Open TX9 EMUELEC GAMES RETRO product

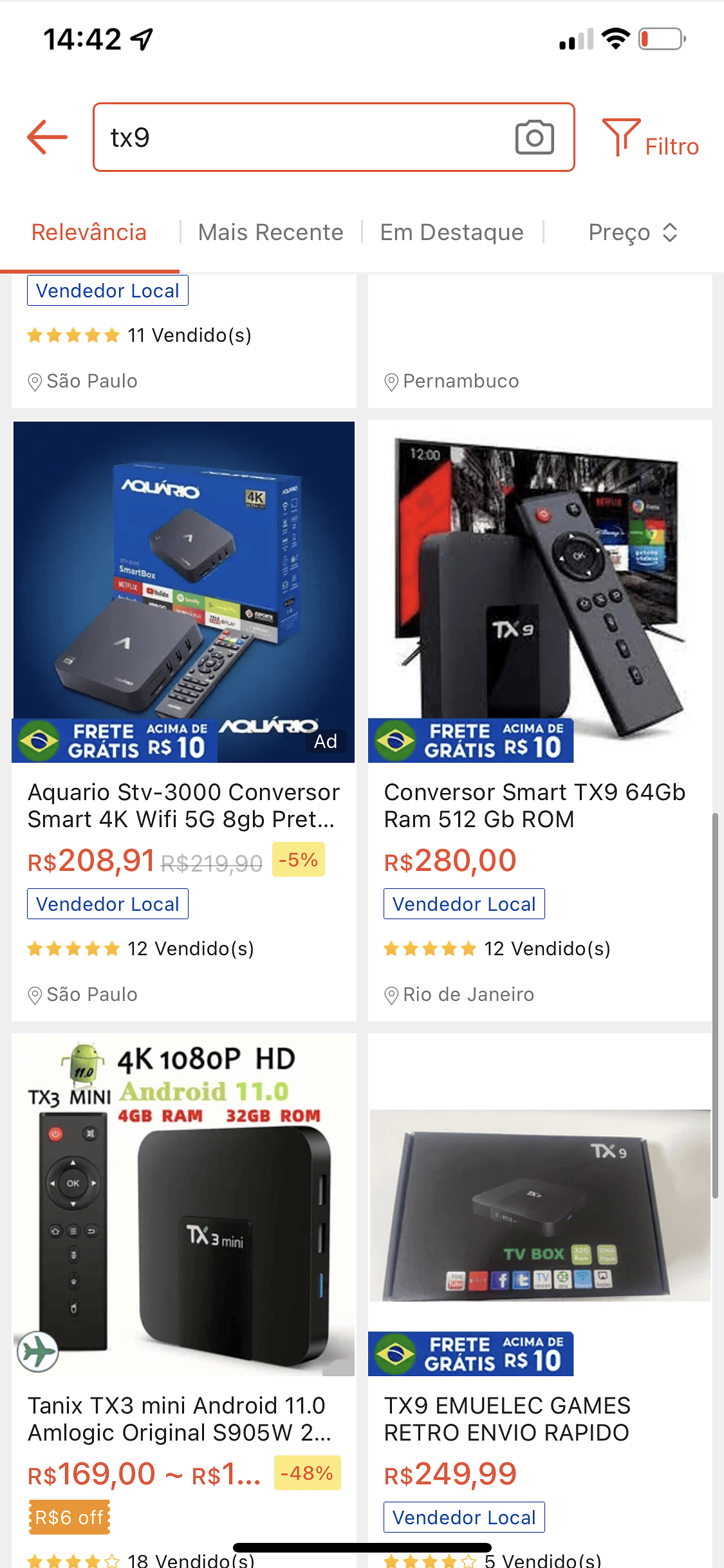coord(539,1418)
